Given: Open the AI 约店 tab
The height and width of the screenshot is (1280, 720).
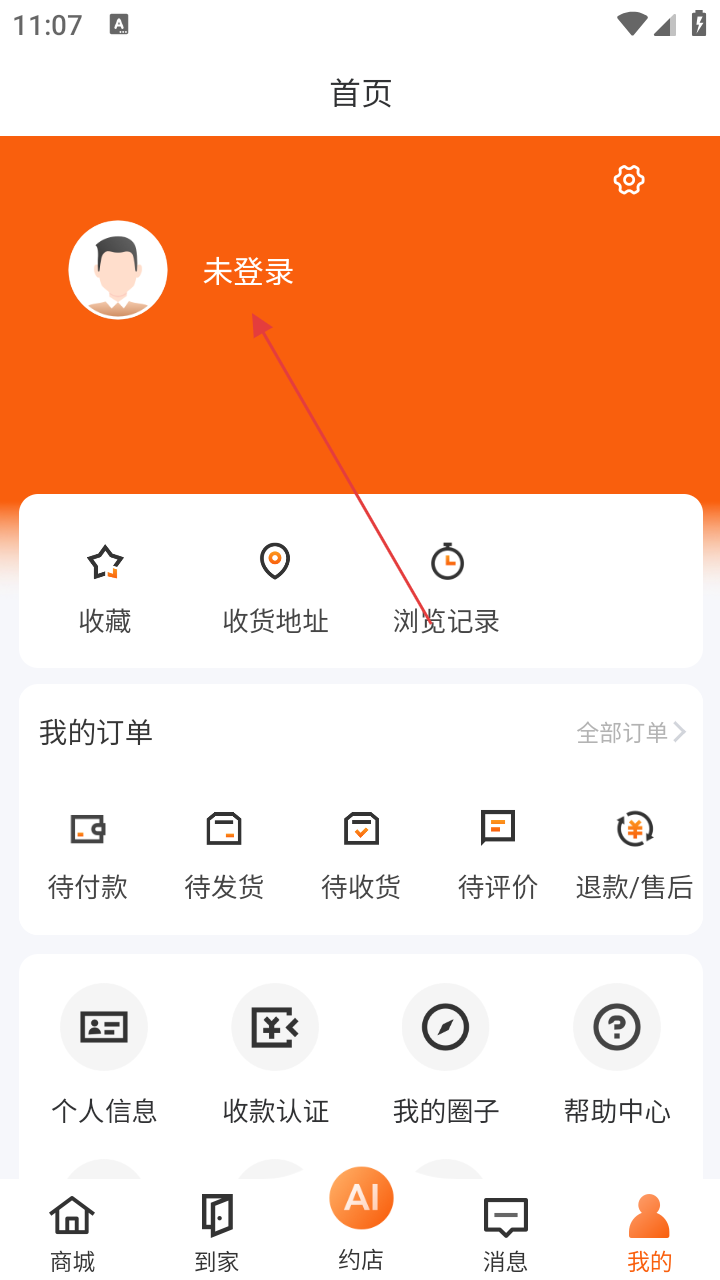Looking at the screenshot, I should [361, 1220].
